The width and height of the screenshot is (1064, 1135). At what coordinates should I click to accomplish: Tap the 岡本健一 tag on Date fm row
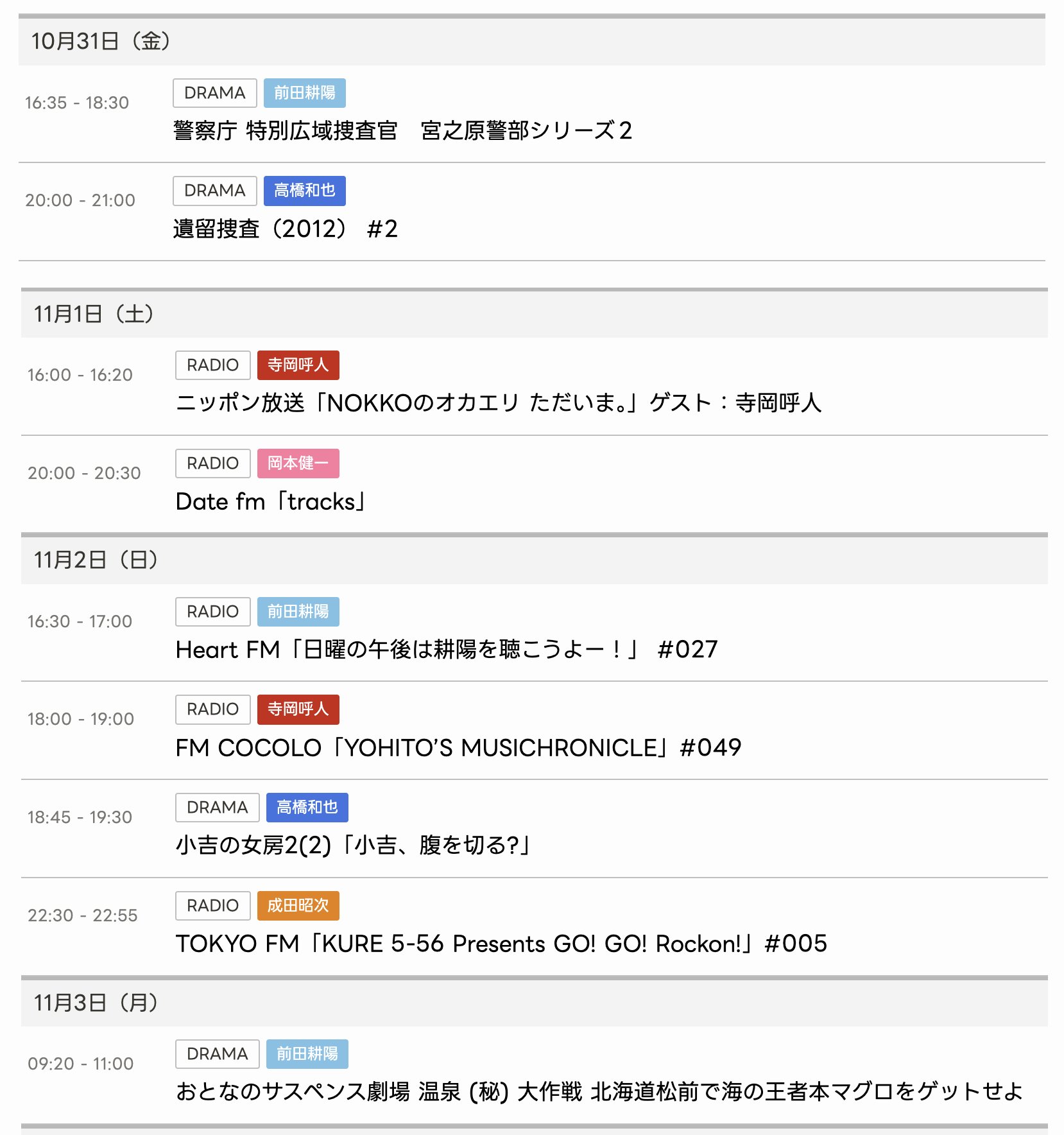(x=298, y=464)
